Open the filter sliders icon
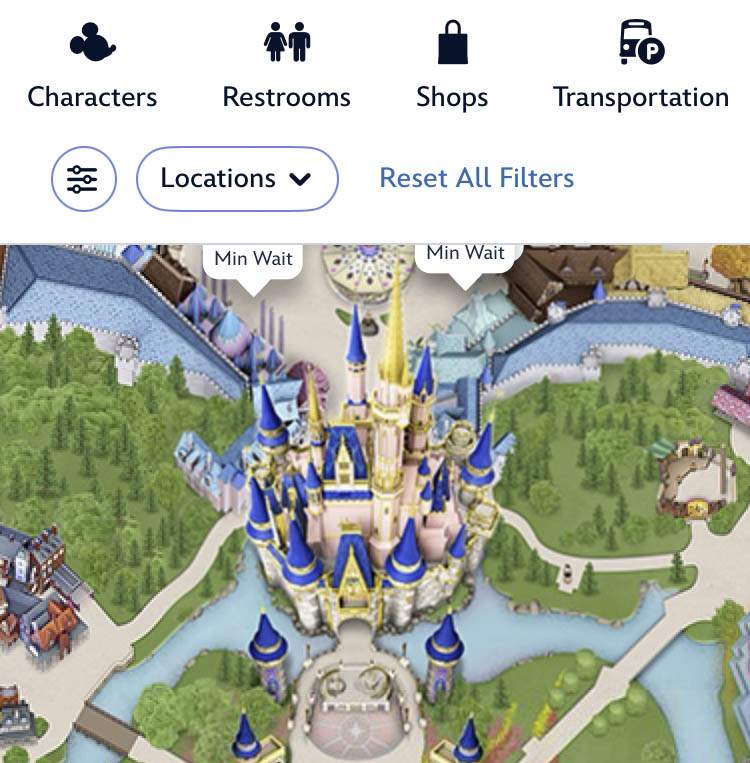This screenshot has width=750, height=763. [x=84, y=179]
